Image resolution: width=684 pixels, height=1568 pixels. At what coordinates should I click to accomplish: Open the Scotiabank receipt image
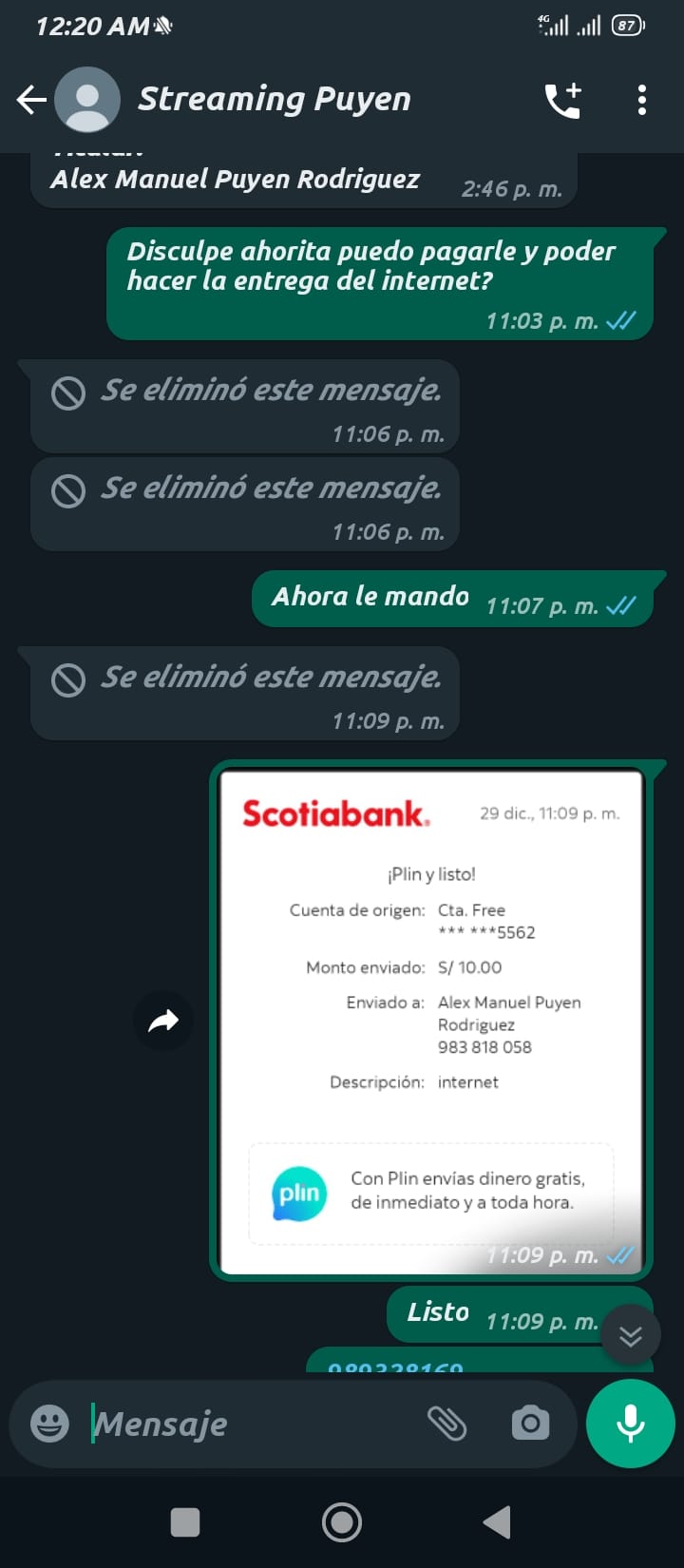[x=431, y=1021]
